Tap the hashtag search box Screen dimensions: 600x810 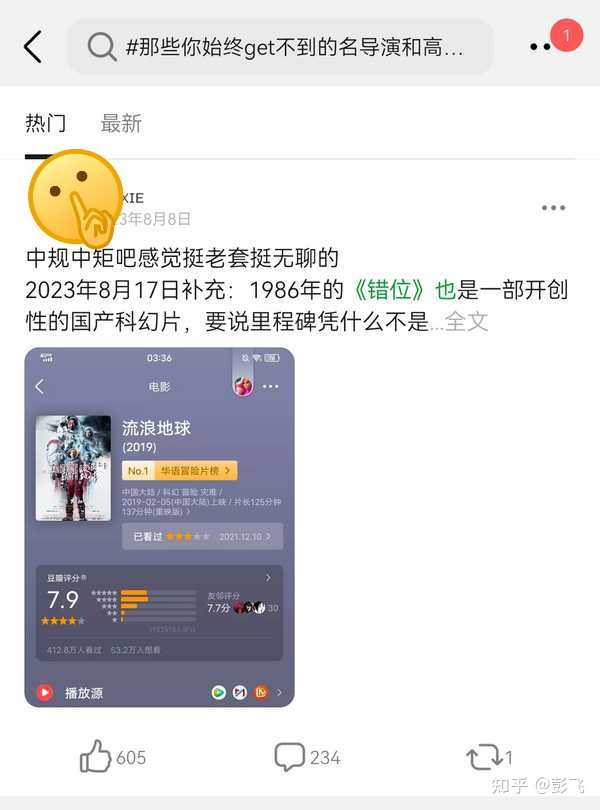280,46
